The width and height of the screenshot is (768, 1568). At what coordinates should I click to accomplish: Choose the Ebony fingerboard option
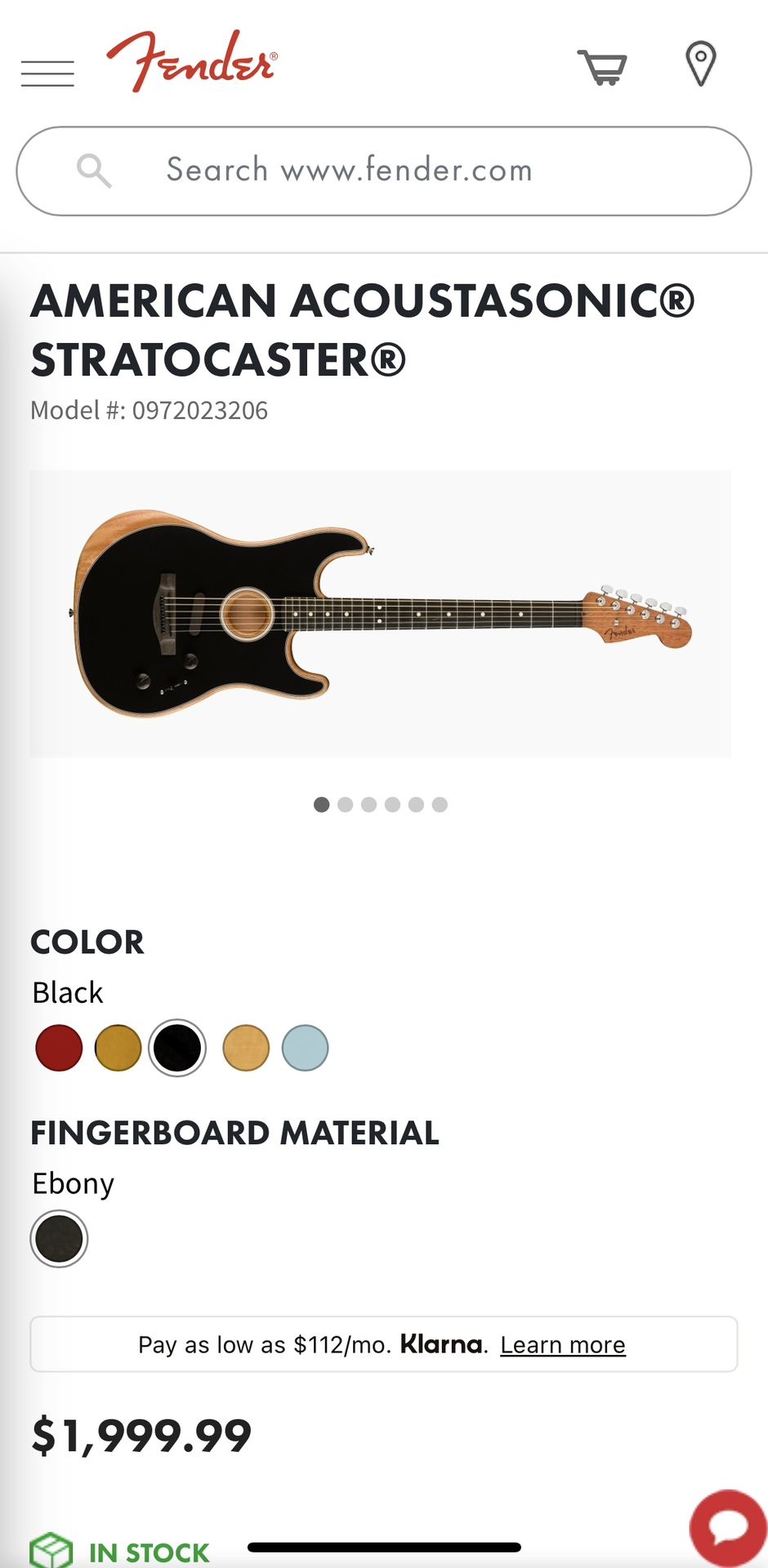(x=58, y=1239)
